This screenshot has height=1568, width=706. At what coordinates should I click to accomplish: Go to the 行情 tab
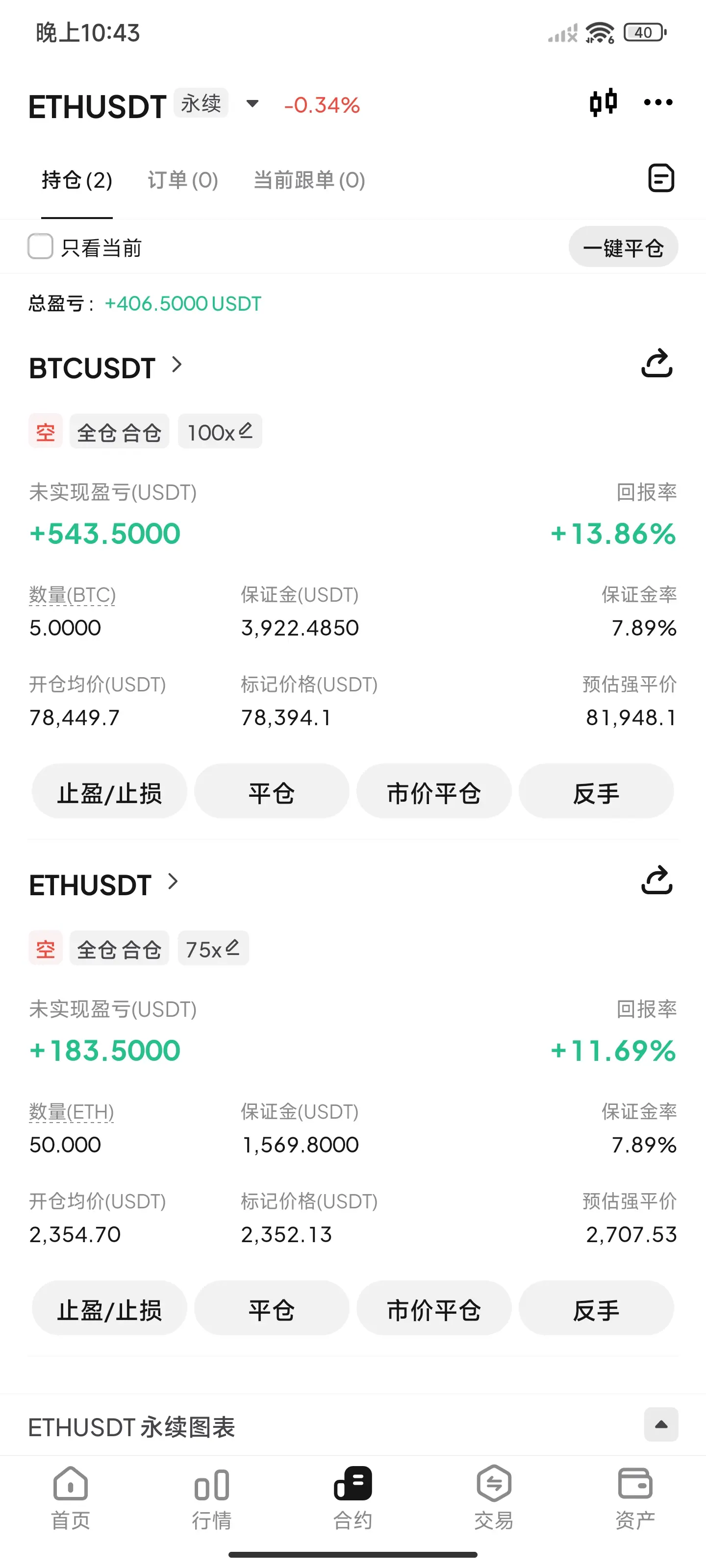click(x=211, y=1498)
